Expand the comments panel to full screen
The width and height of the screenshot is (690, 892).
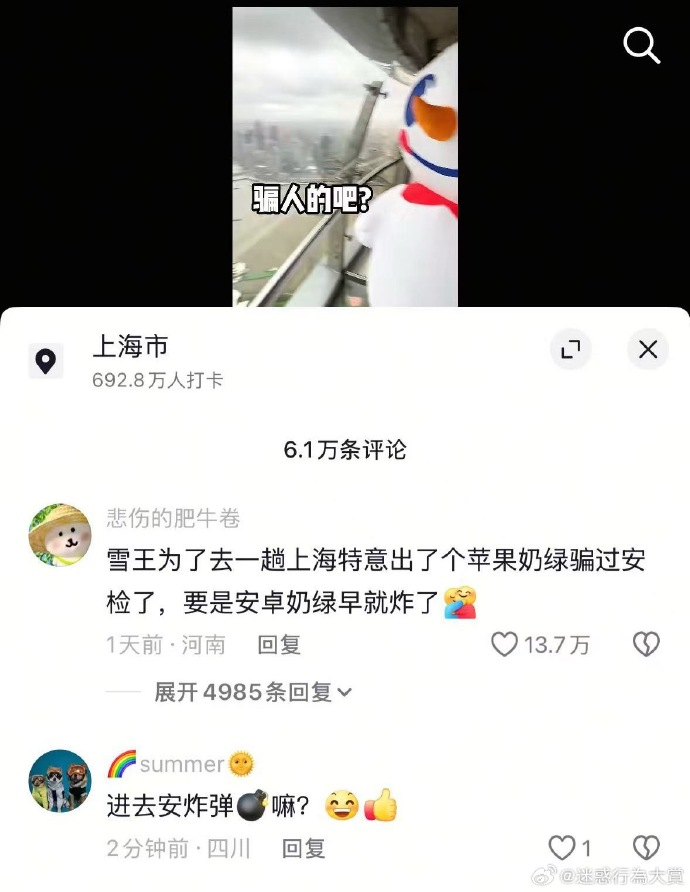pos(570,349)
